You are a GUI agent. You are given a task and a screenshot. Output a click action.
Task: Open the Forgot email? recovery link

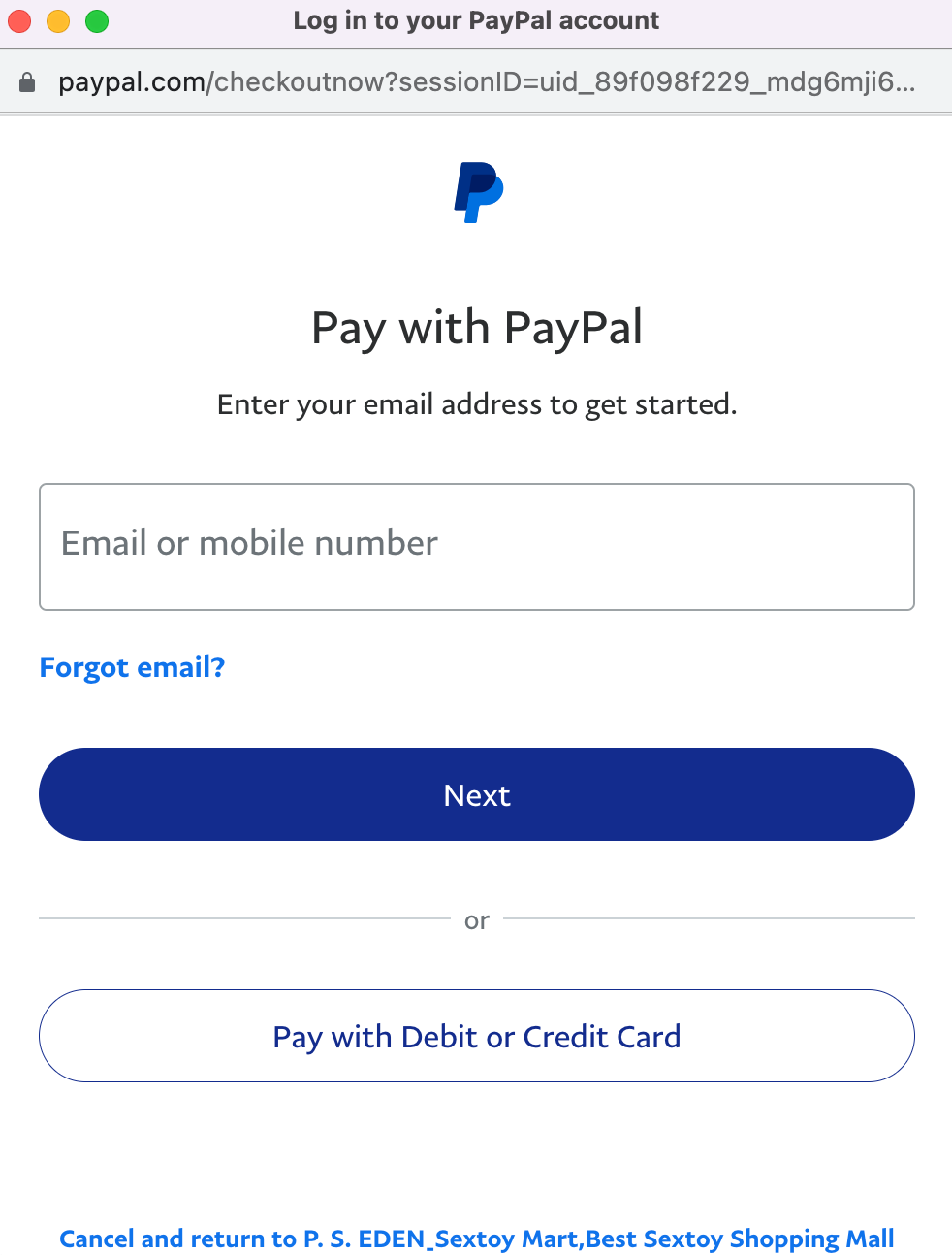132,667
